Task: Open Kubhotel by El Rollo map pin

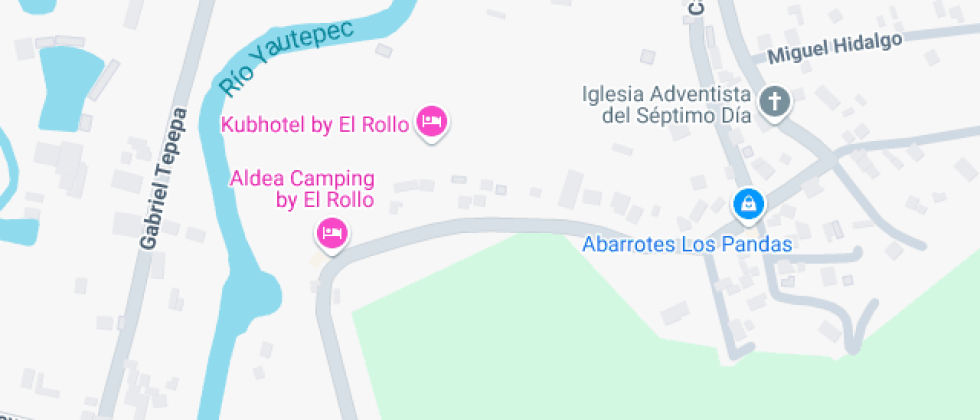Action: click(x=432, y=122)
